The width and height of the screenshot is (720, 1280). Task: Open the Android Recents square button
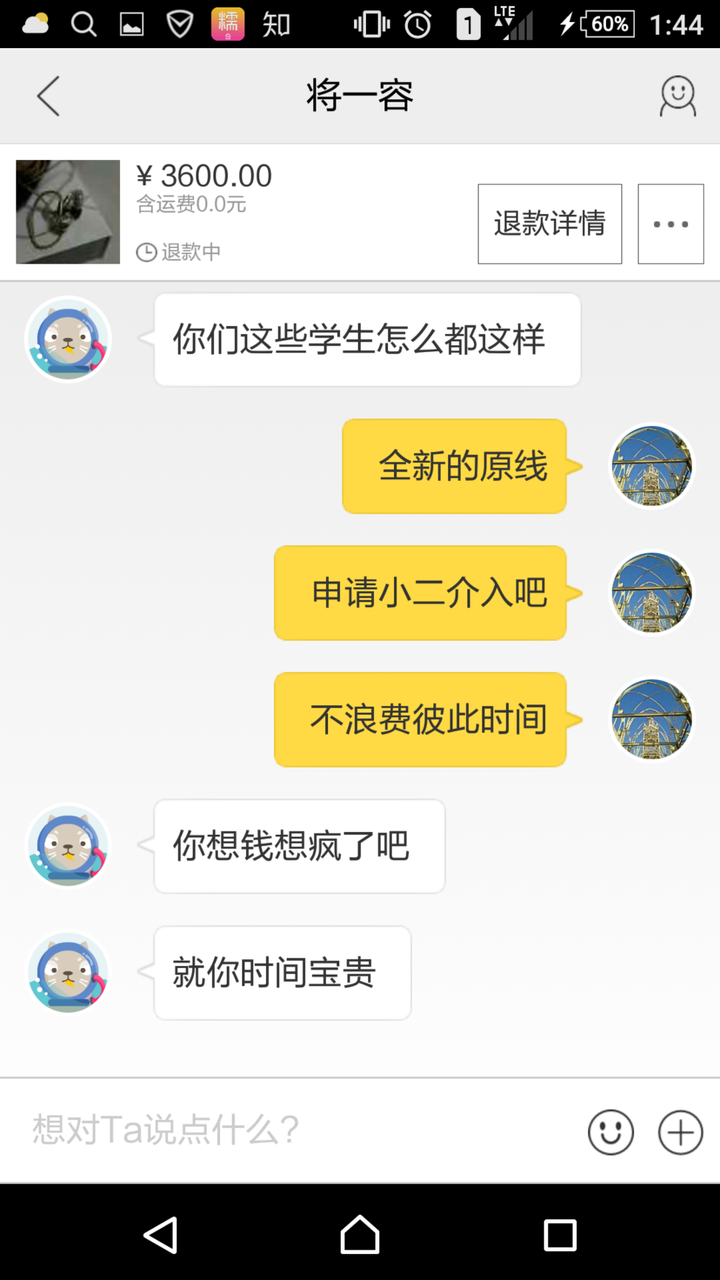point(560,1236)
